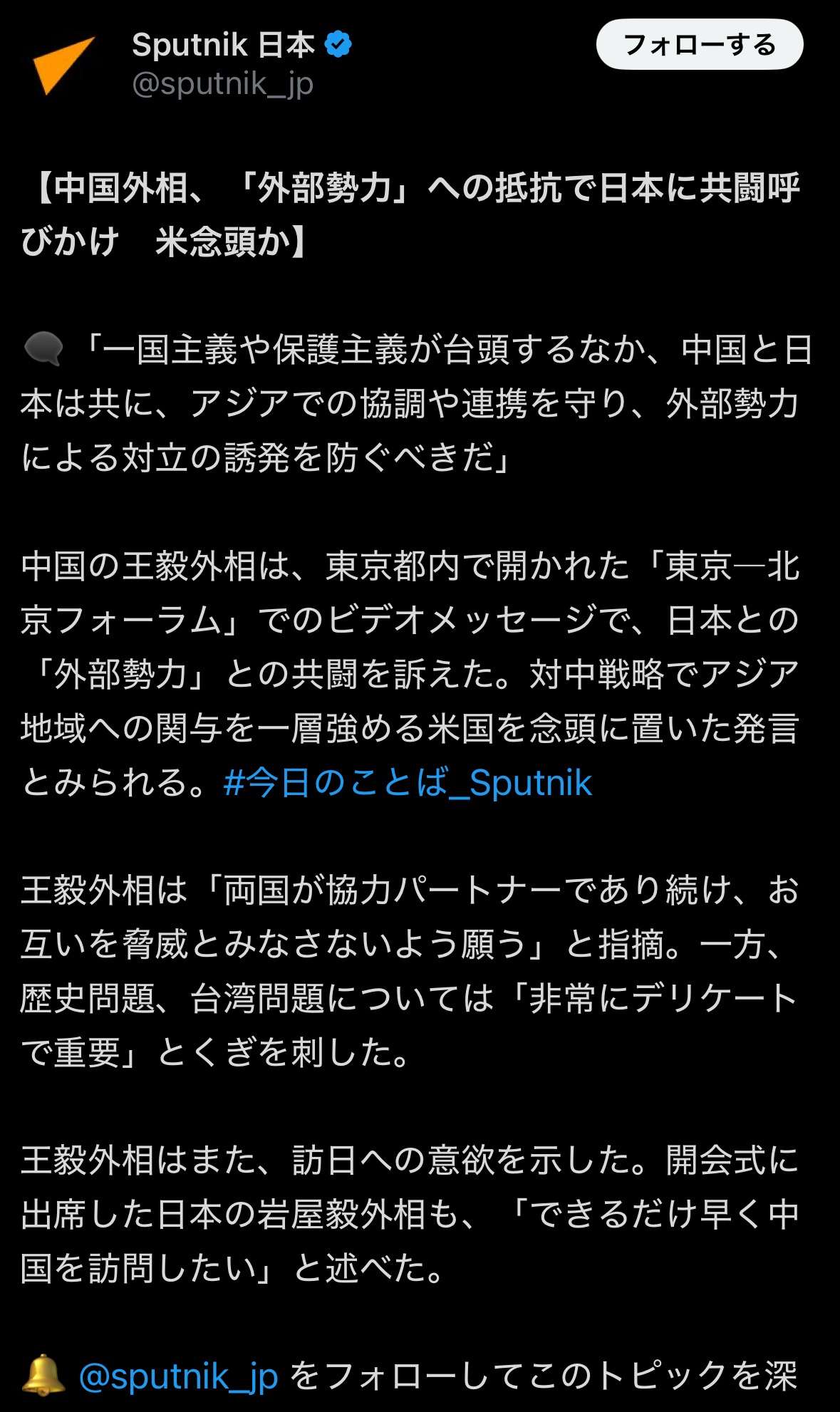Open Sputnik 日本 profile avatar

click(63, 65)
